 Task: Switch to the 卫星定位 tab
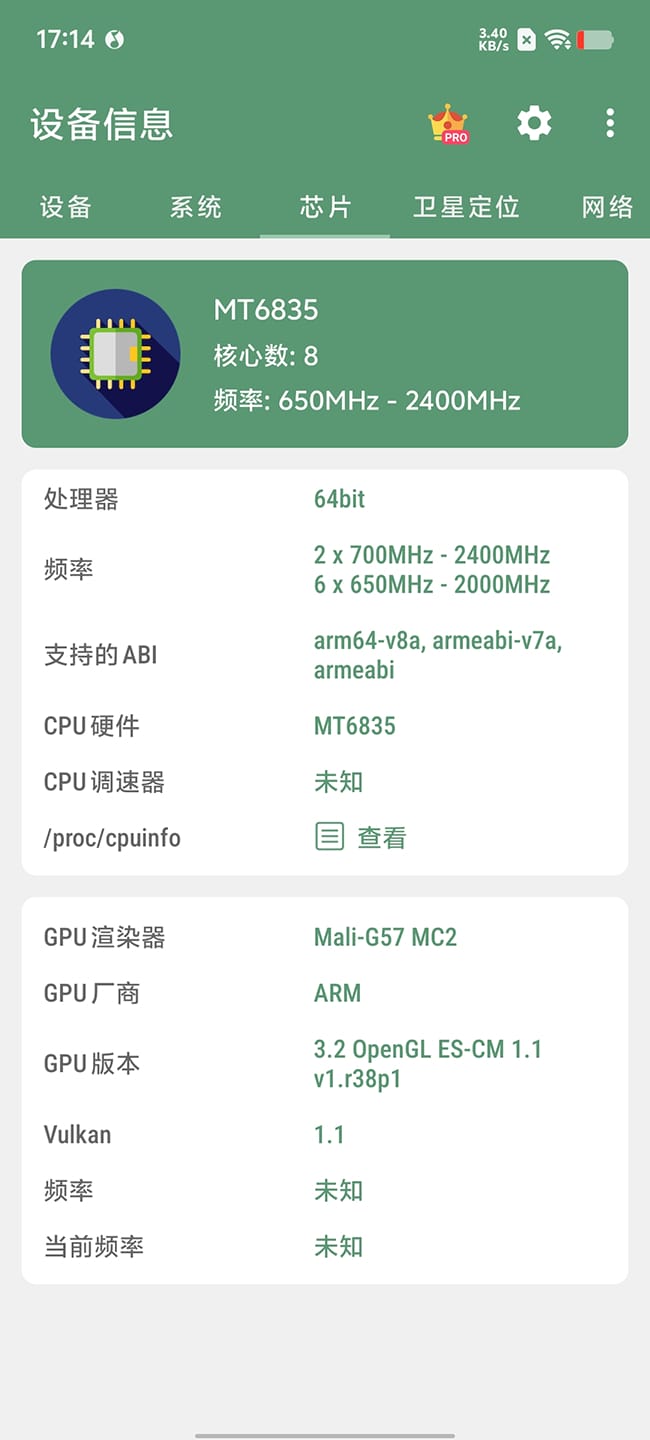coord(466,207)
